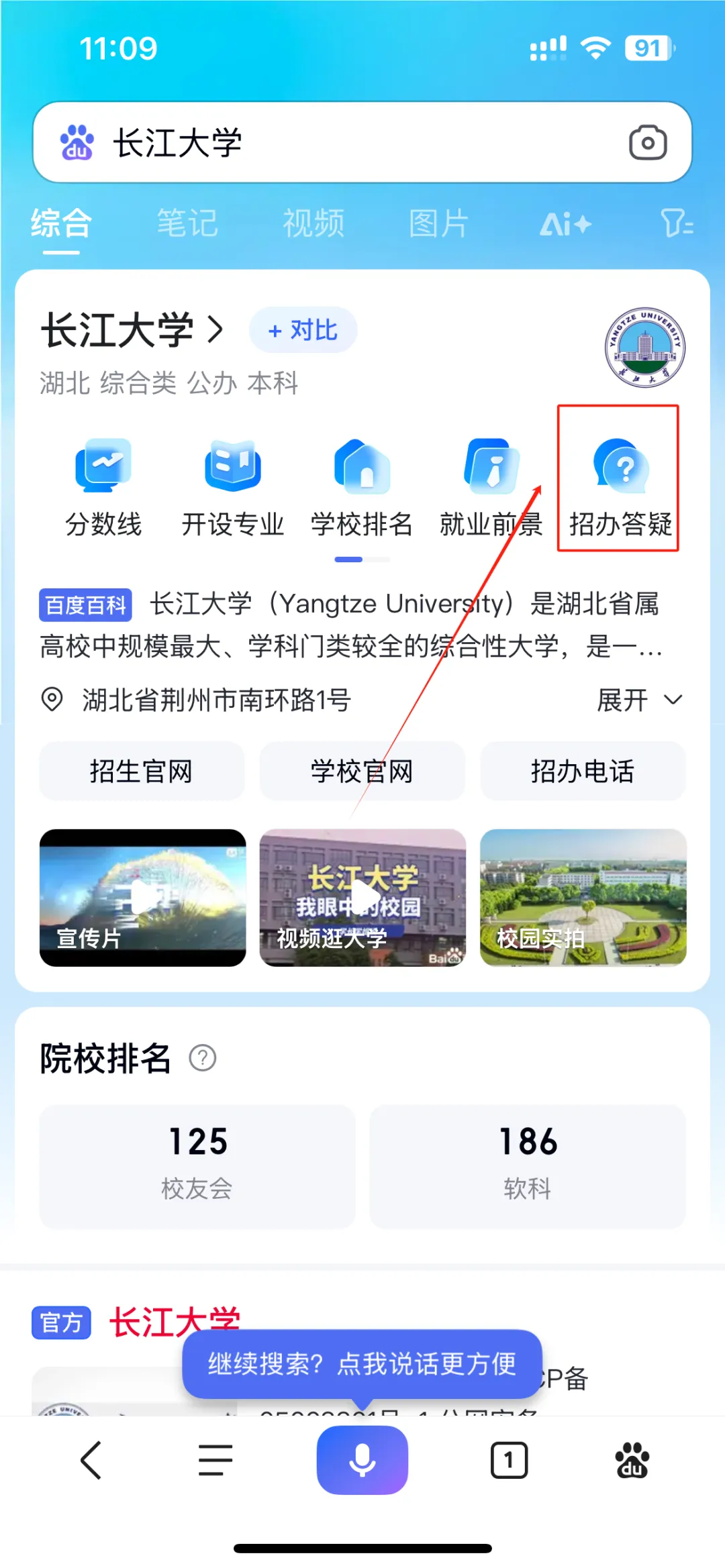Image resolution: width=725 pixels, height=1568 pixels.
Task: Open the 校园实拍 campus photos
Action: coord(583,897)
